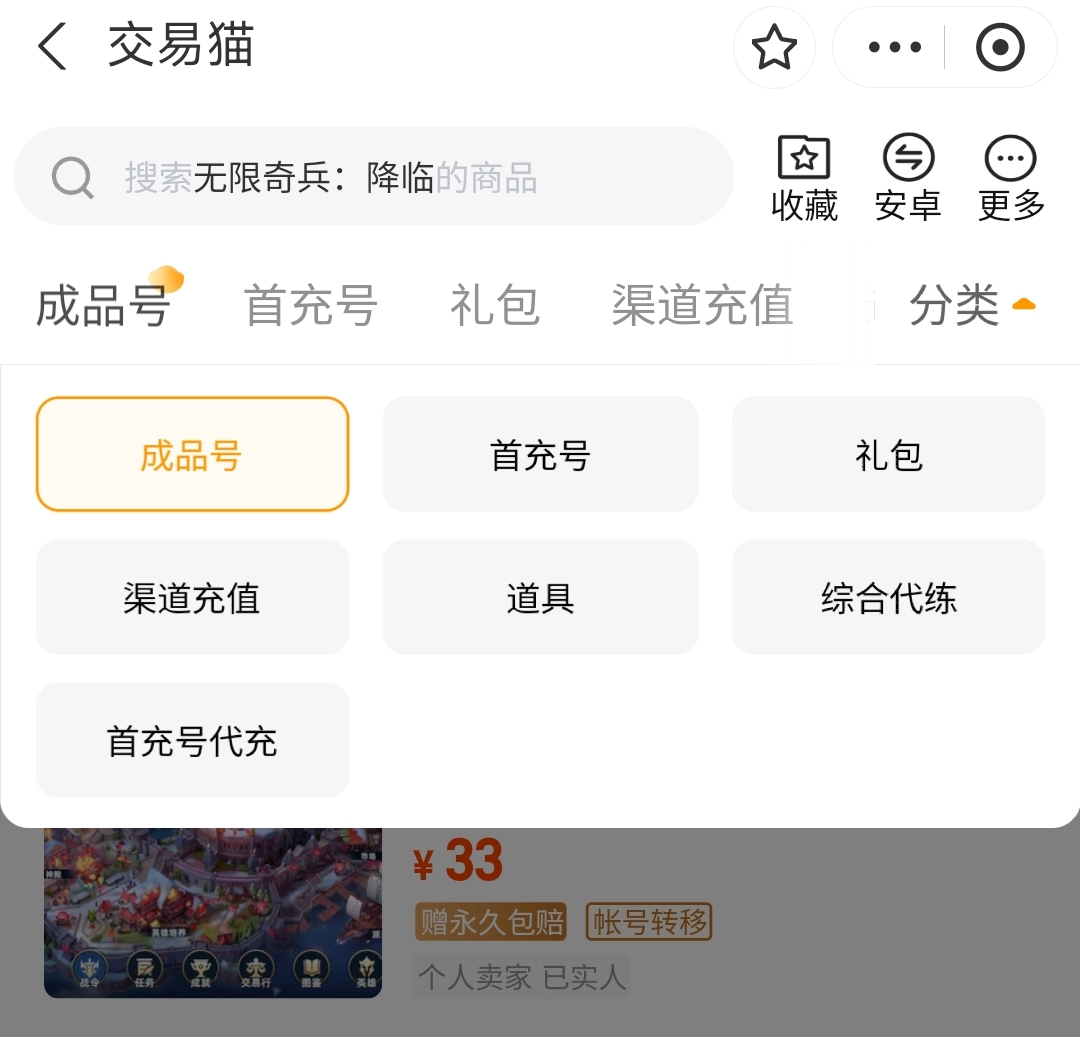The width and height of the screenshot is (1080, 1037).
Task: Switch to the 礼包 tab
Action: (x=494, y=305)
